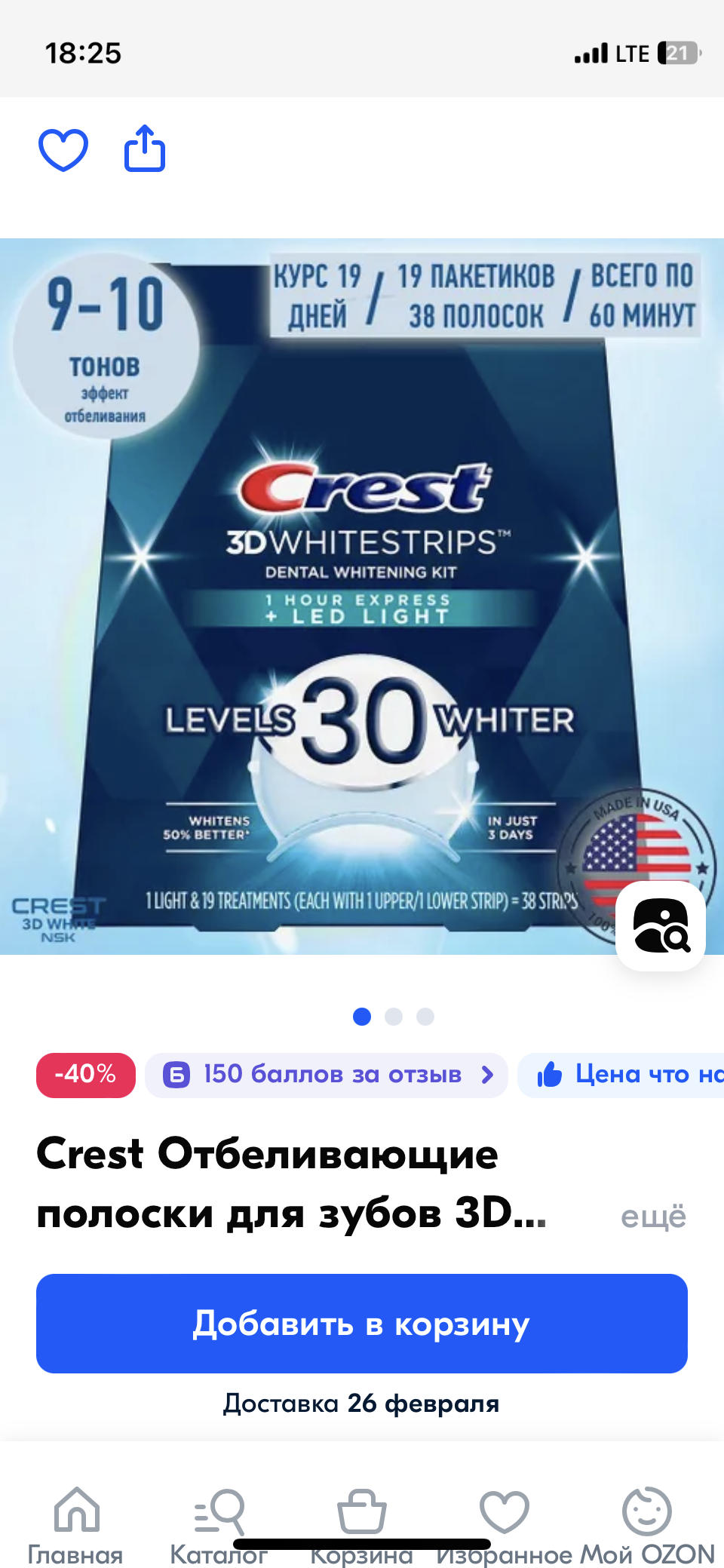Find similar items by image search

[661, 925]
